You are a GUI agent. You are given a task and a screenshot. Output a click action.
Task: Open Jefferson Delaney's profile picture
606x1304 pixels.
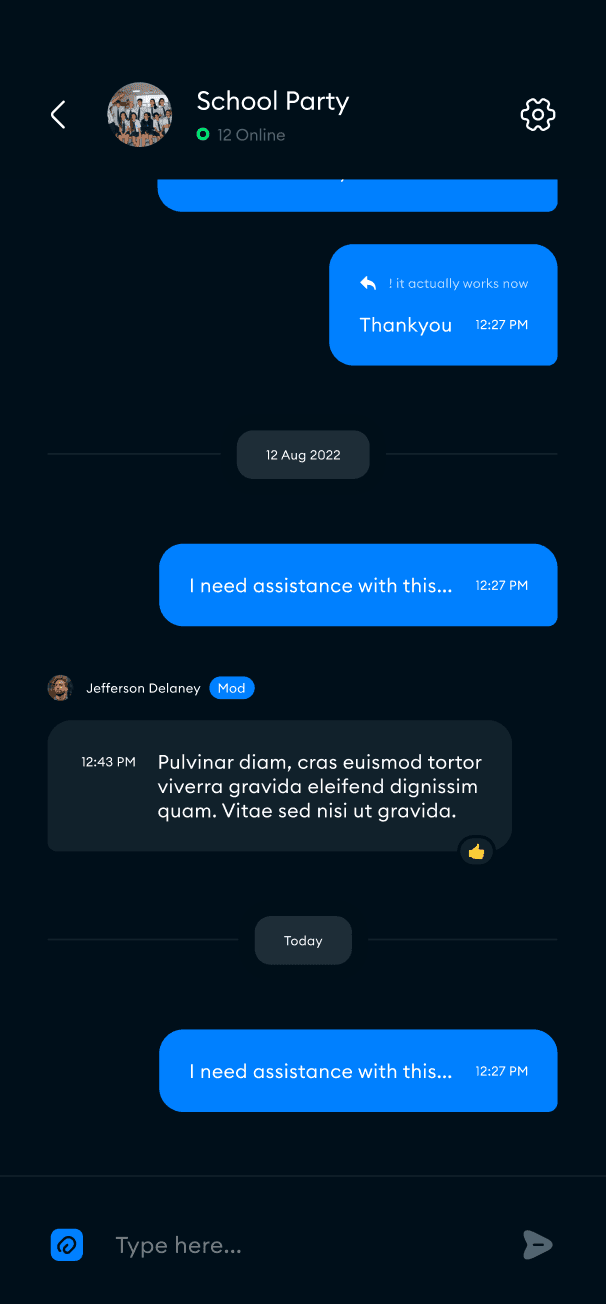tap(60, 688)
